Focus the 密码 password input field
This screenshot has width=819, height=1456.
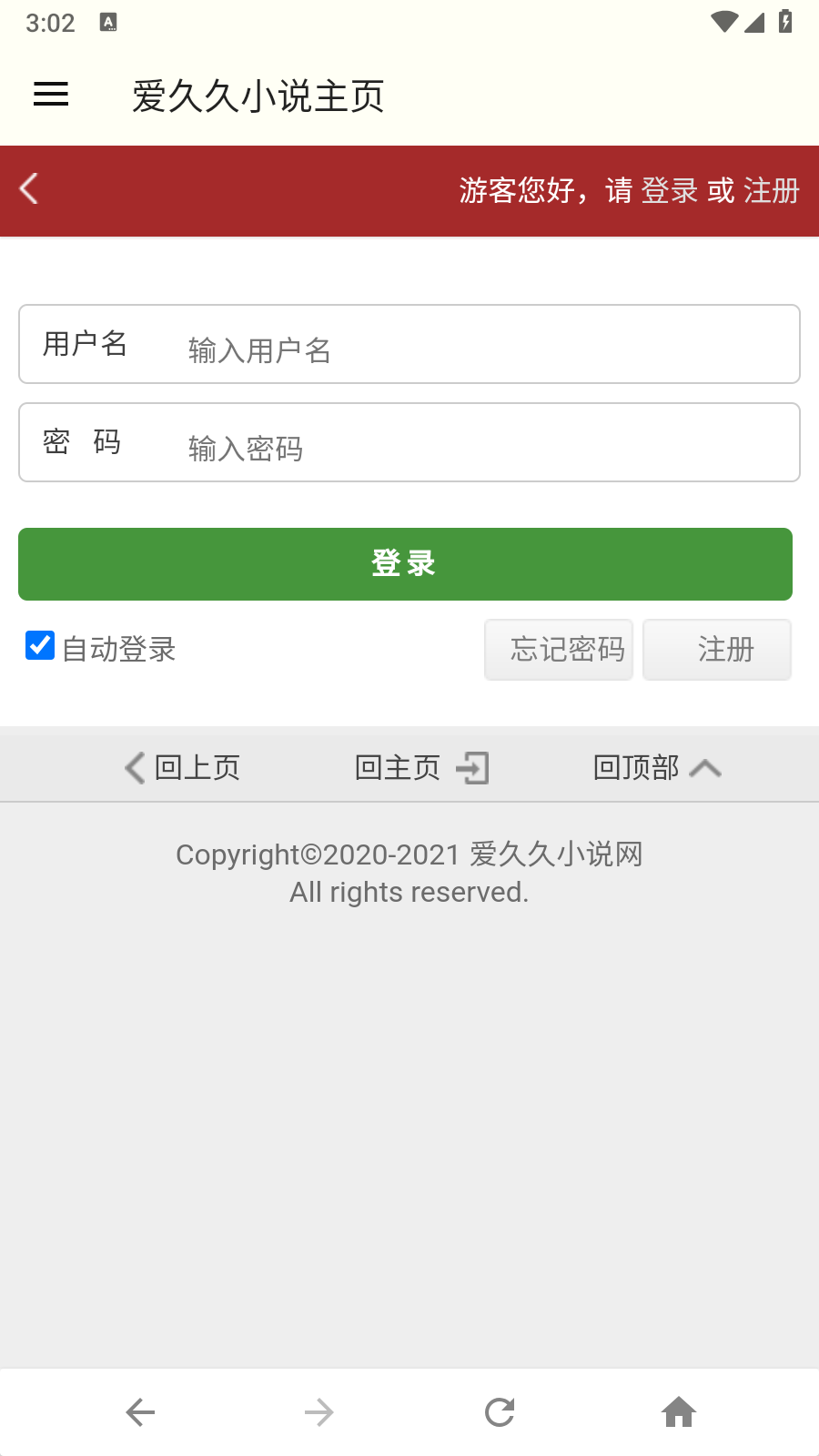pyautogui.click(x=409, y=442)
